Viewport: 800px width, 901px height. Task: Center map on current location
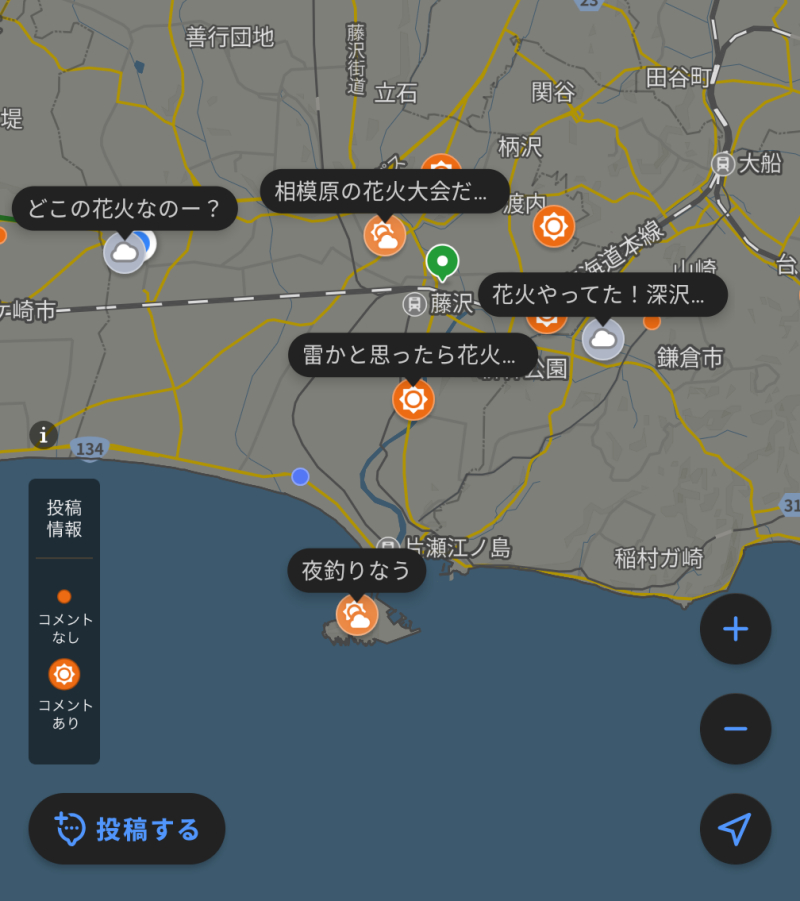735,829
